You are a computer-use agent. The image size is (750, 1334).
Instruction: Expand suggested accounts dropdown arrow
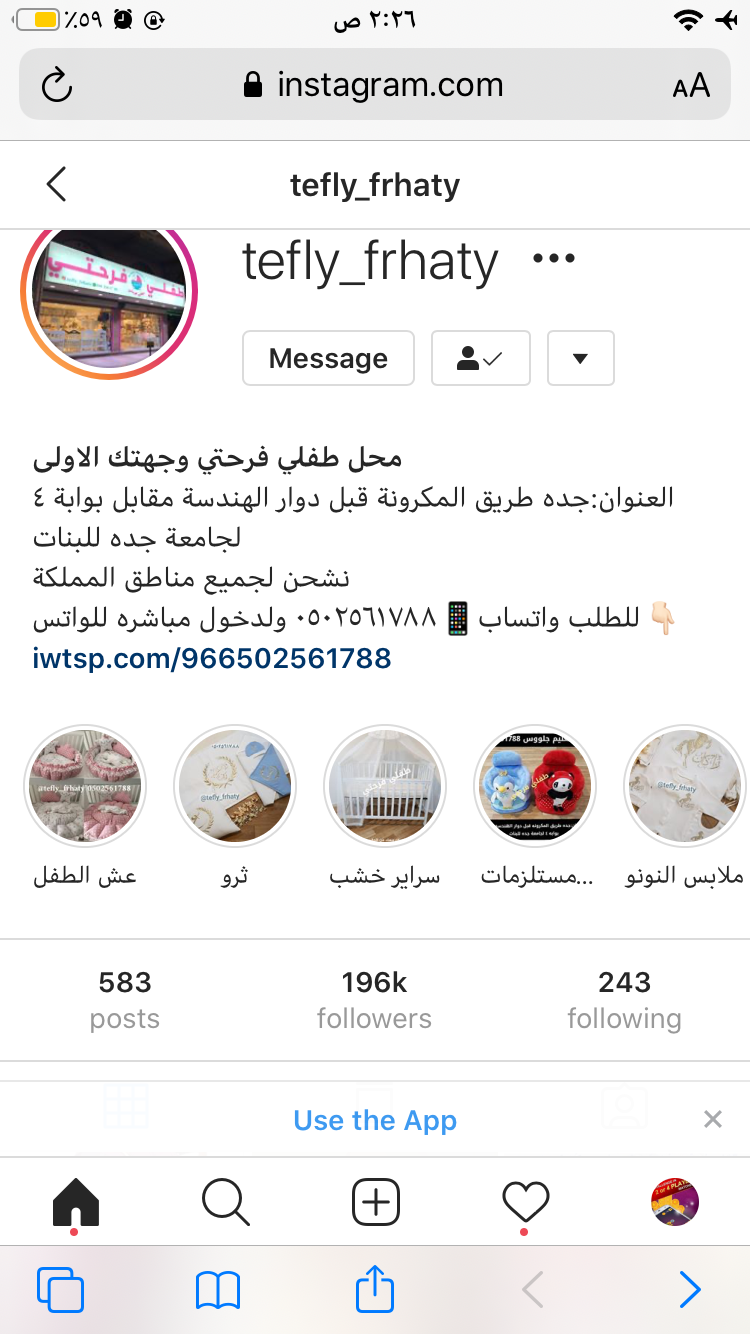580,358
